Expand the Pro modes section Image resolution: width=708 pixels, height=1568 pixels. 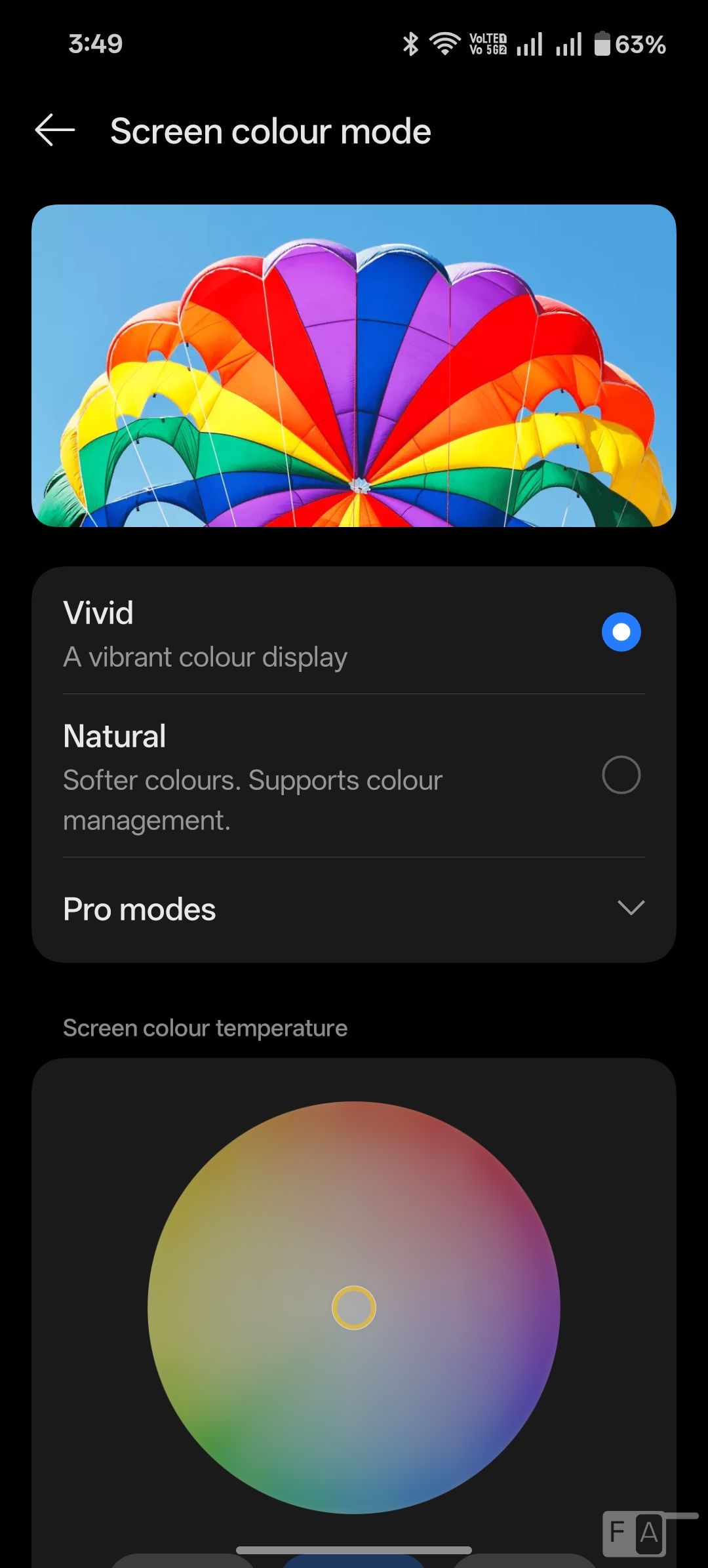tap(631, 909)
